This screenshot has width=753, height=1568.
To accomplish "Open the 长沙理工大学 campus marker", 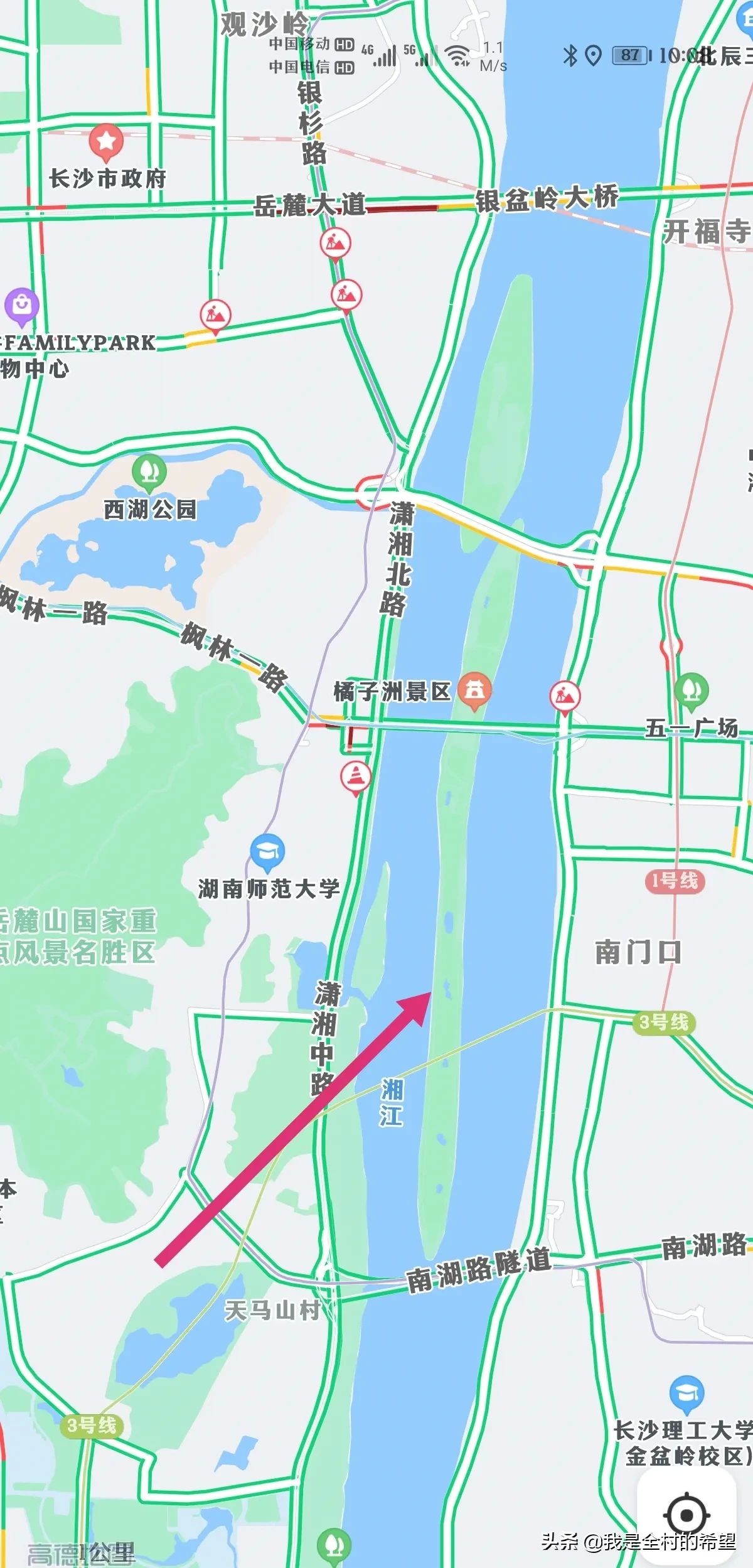I will (x=686, y=1392).
